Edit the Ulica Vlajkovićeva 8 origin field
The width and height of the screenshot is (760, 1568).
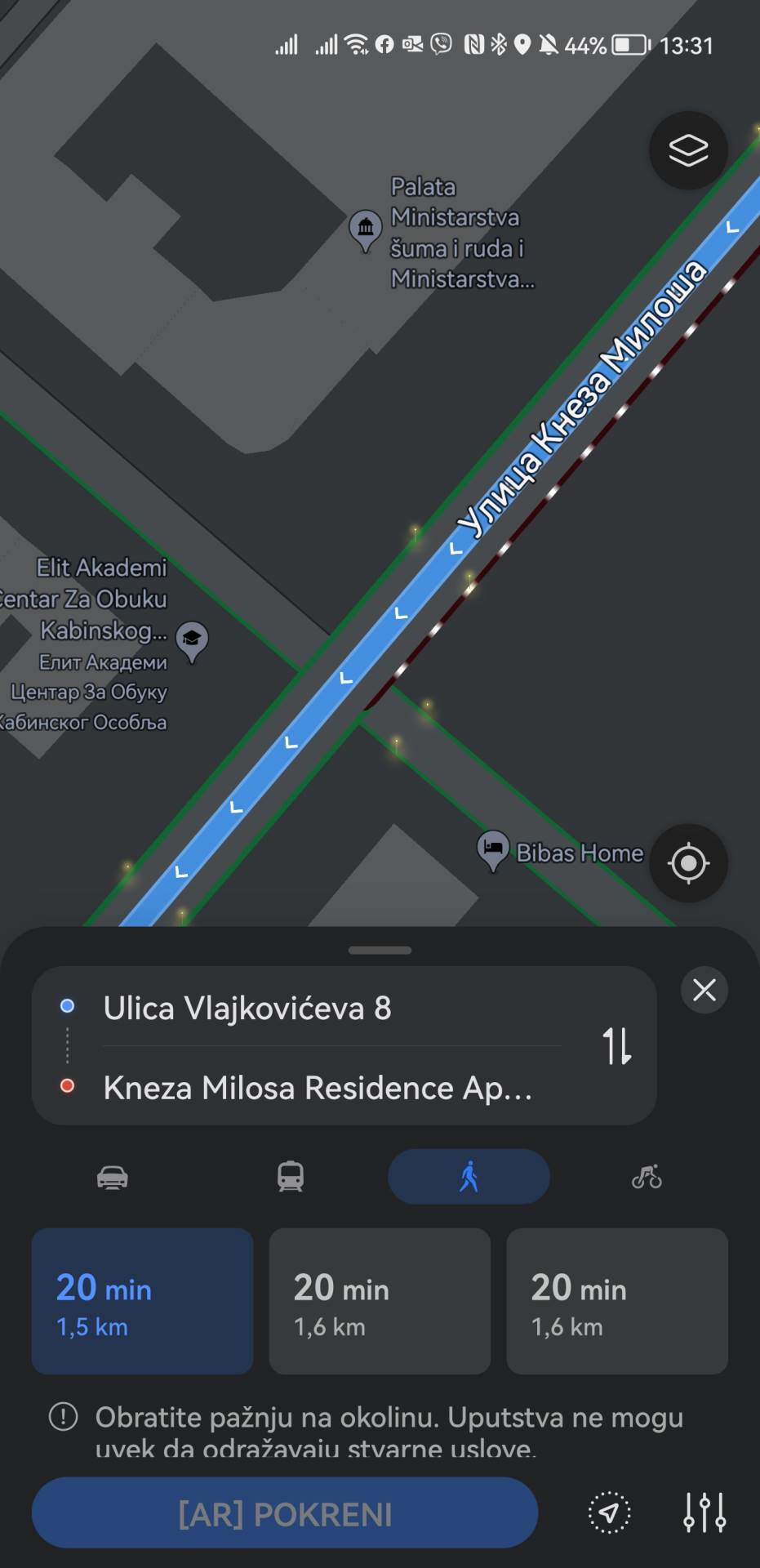pyautogui.click(x=247, y=1008)
